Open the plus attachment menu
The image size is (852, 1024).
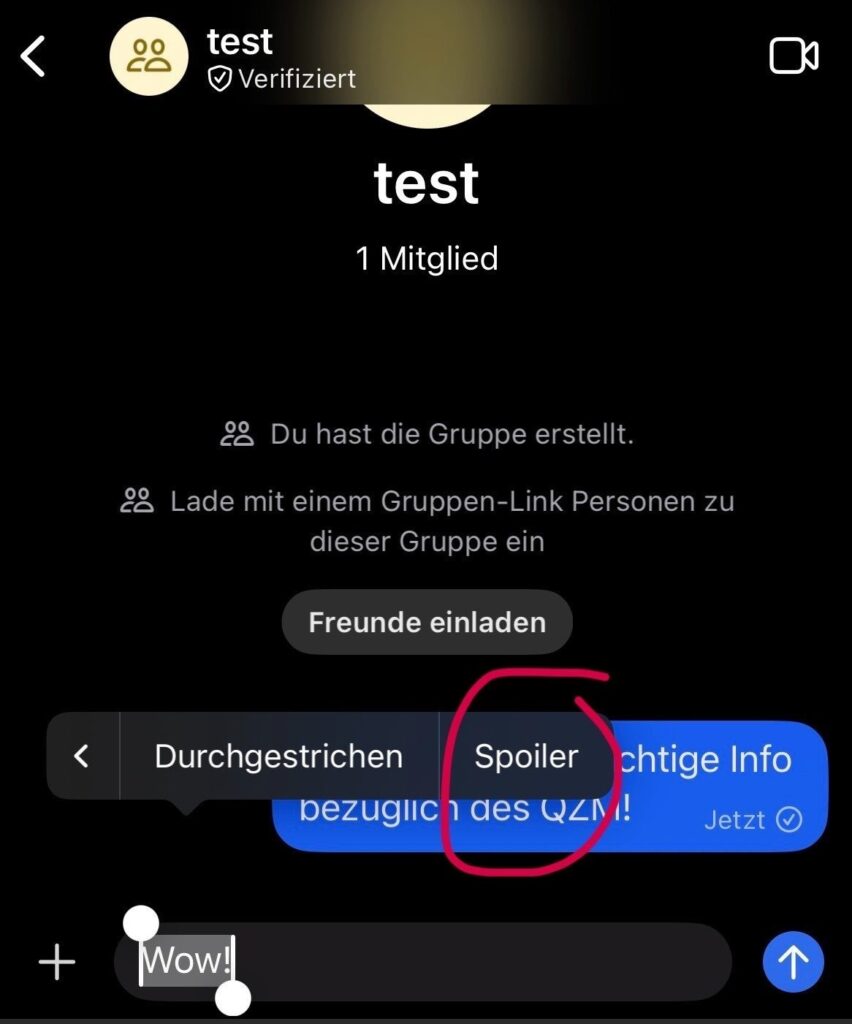[x=57, y=962]
